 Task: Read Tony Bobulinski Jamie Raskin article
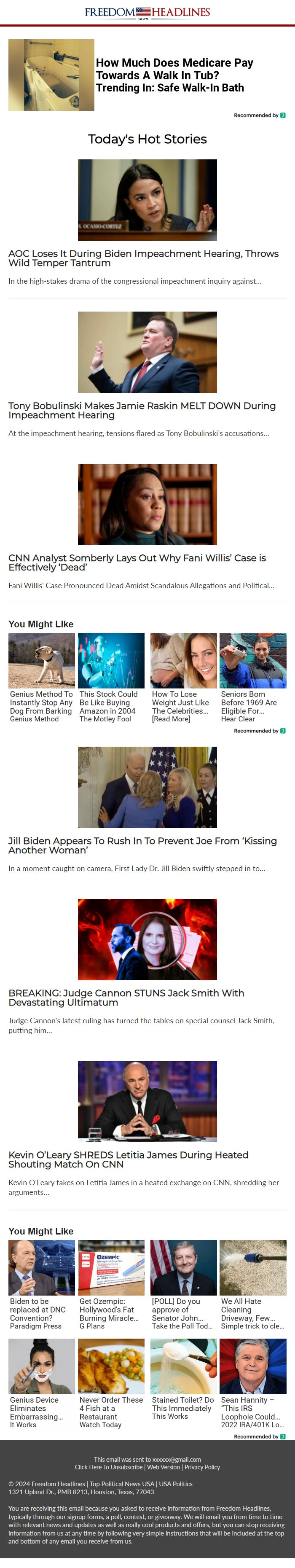click(x=142, y=410)
